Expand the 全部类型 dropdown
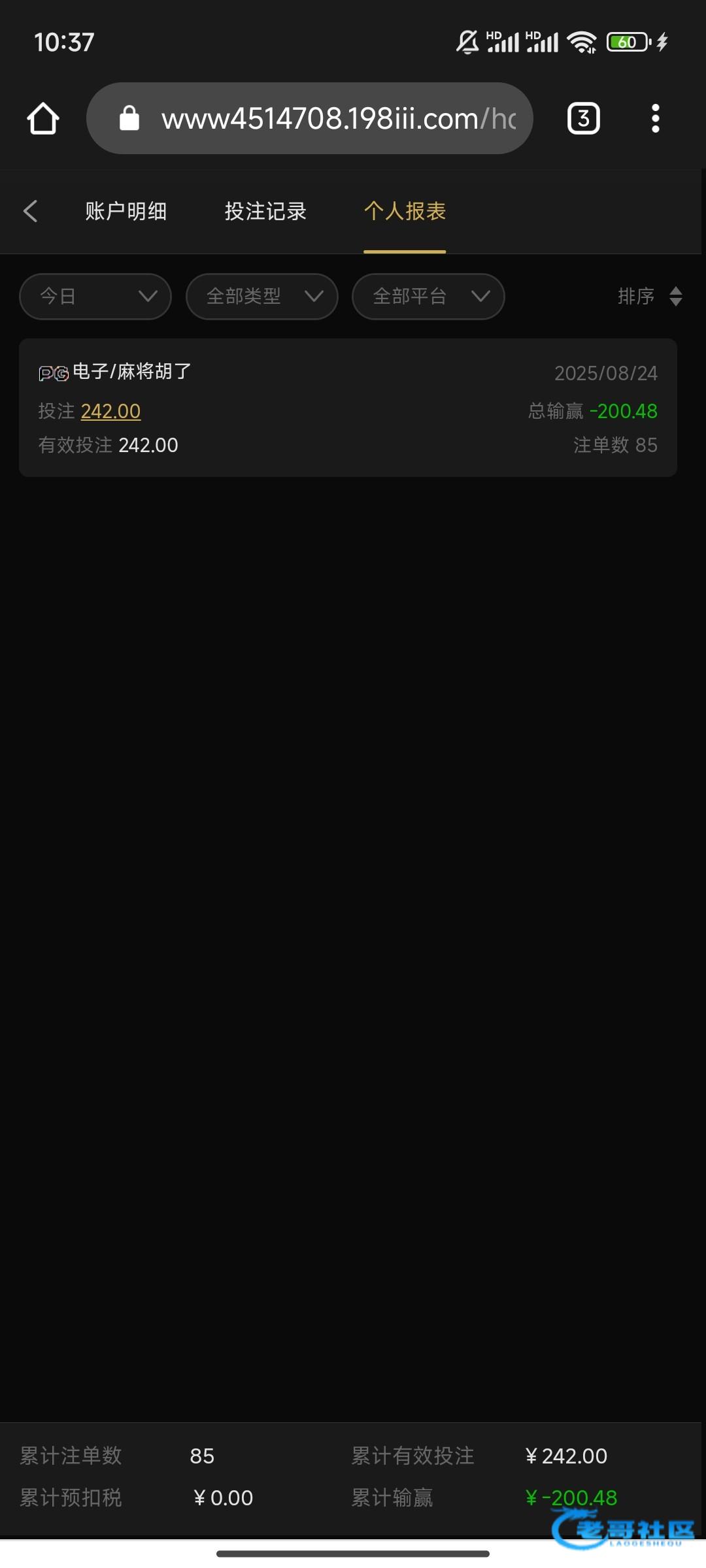The width and height of the screenshot is (706, 1568). [261, 297]
